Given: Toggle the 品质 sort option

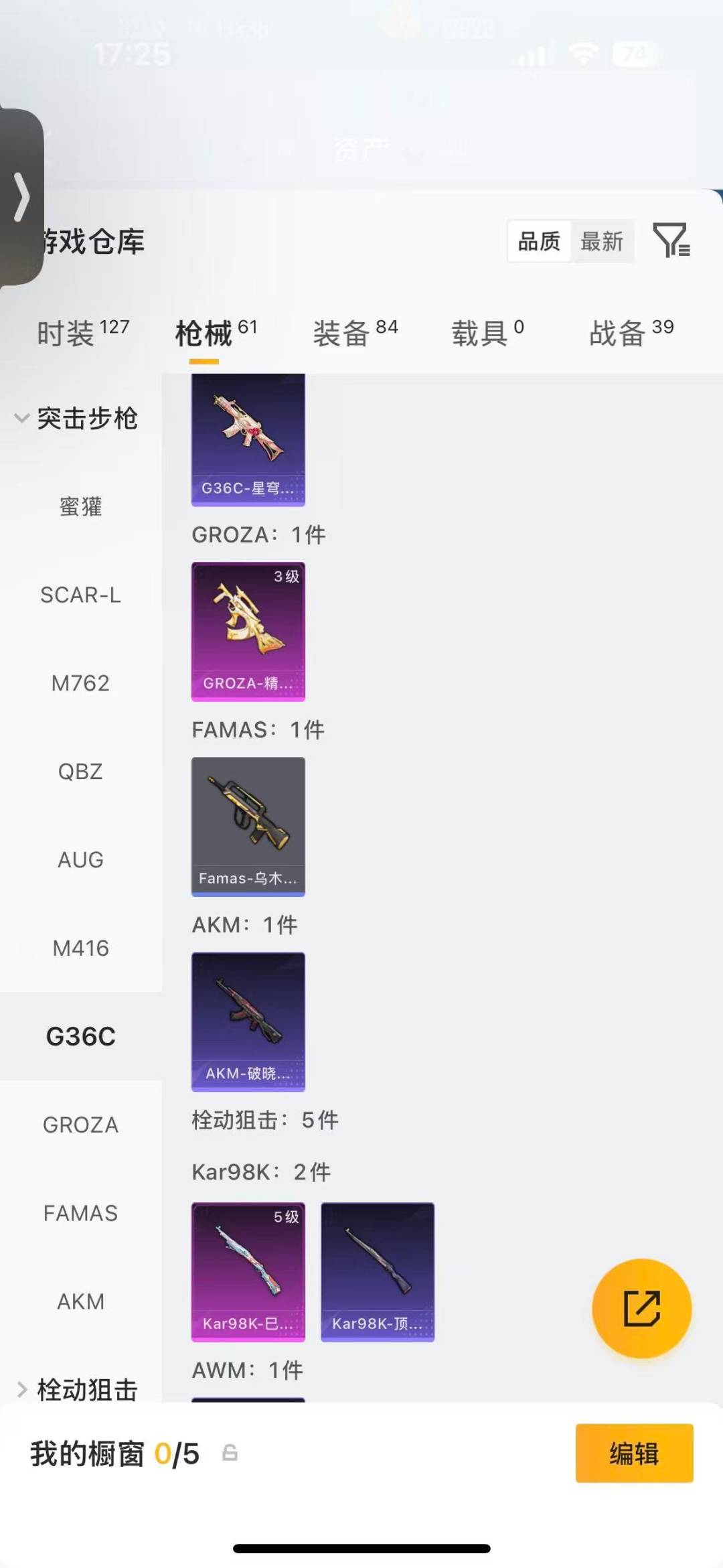Looking at the screenshot, I should pos(539,241).
